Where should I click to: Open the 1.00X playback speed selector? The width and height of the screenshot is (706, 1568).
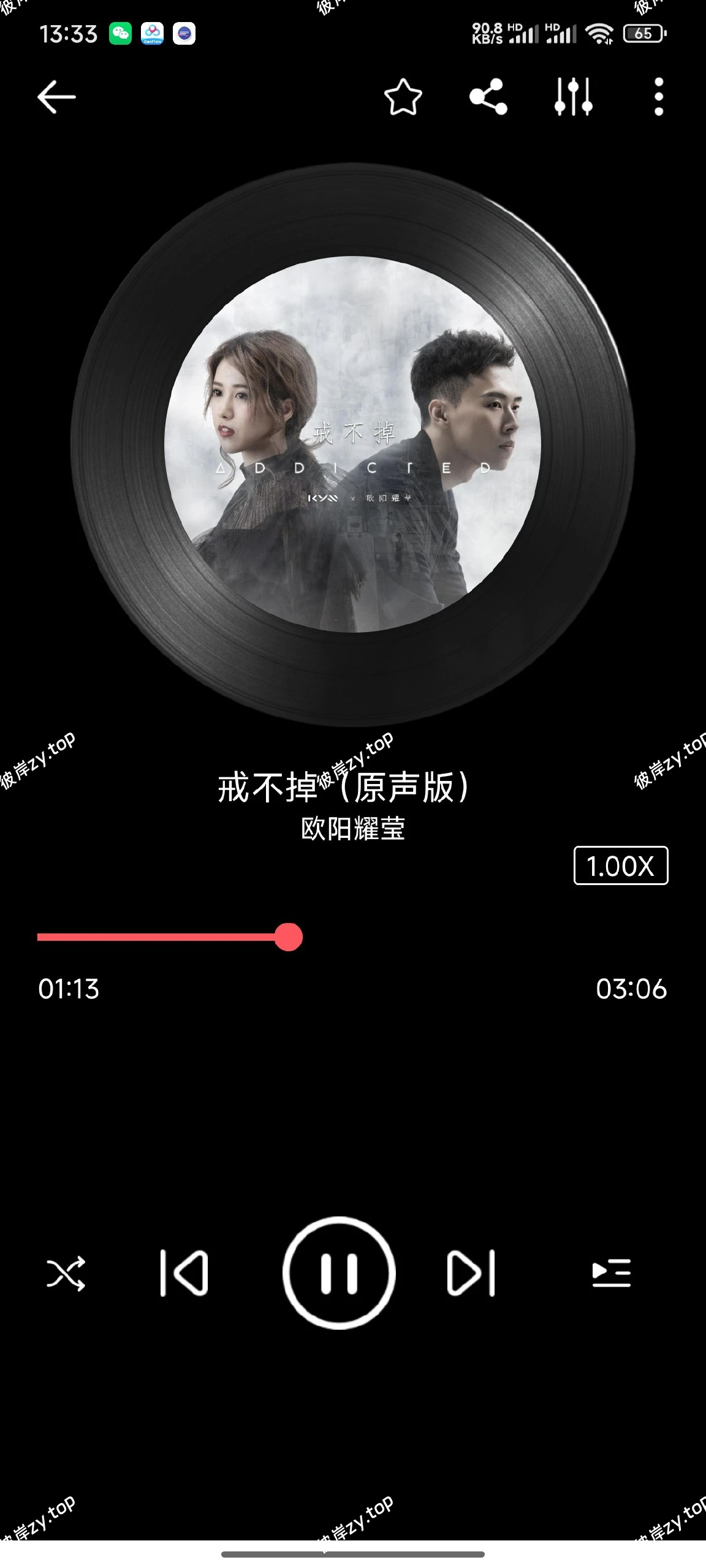click(x=620, y=866)
